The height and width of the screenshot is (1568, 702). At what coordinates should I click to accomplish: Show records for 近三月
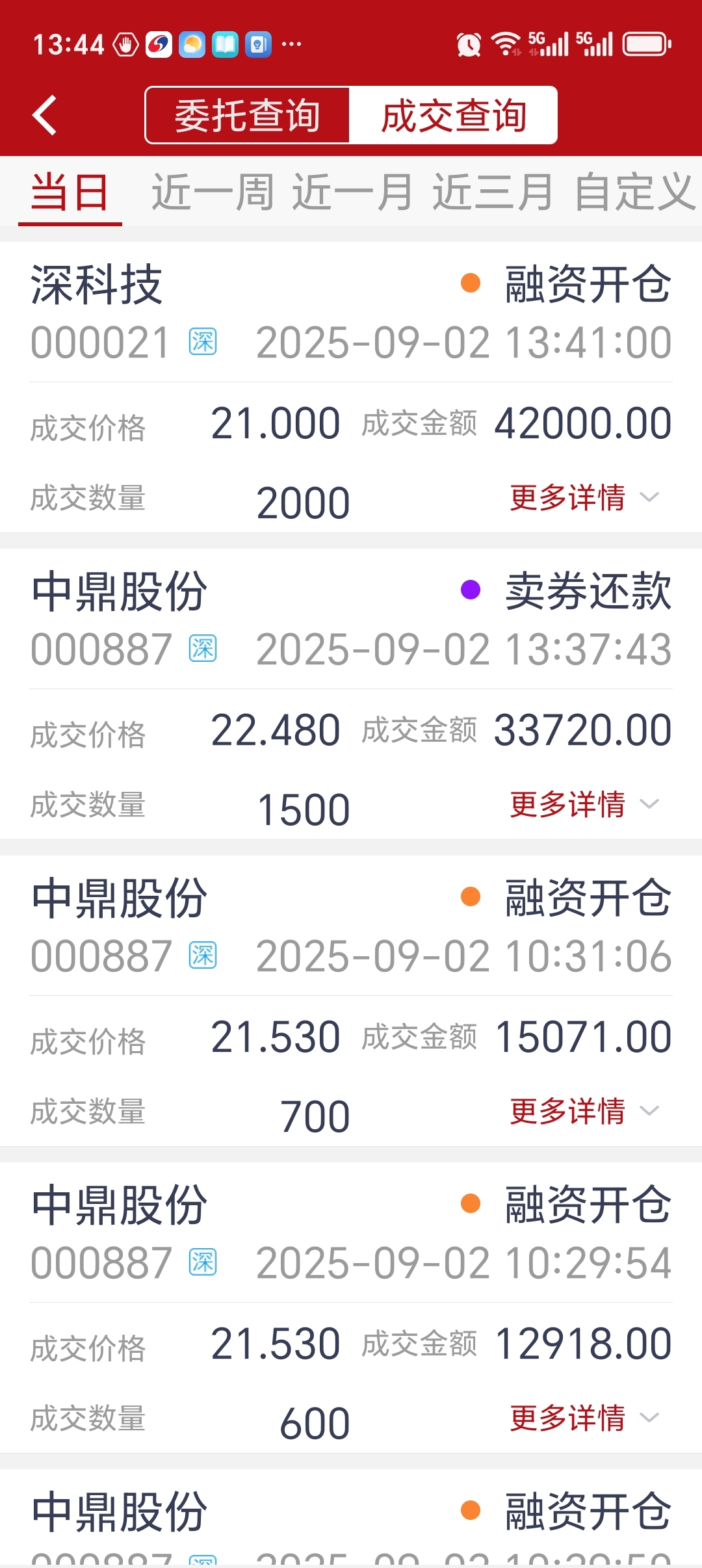coord(493,192)
